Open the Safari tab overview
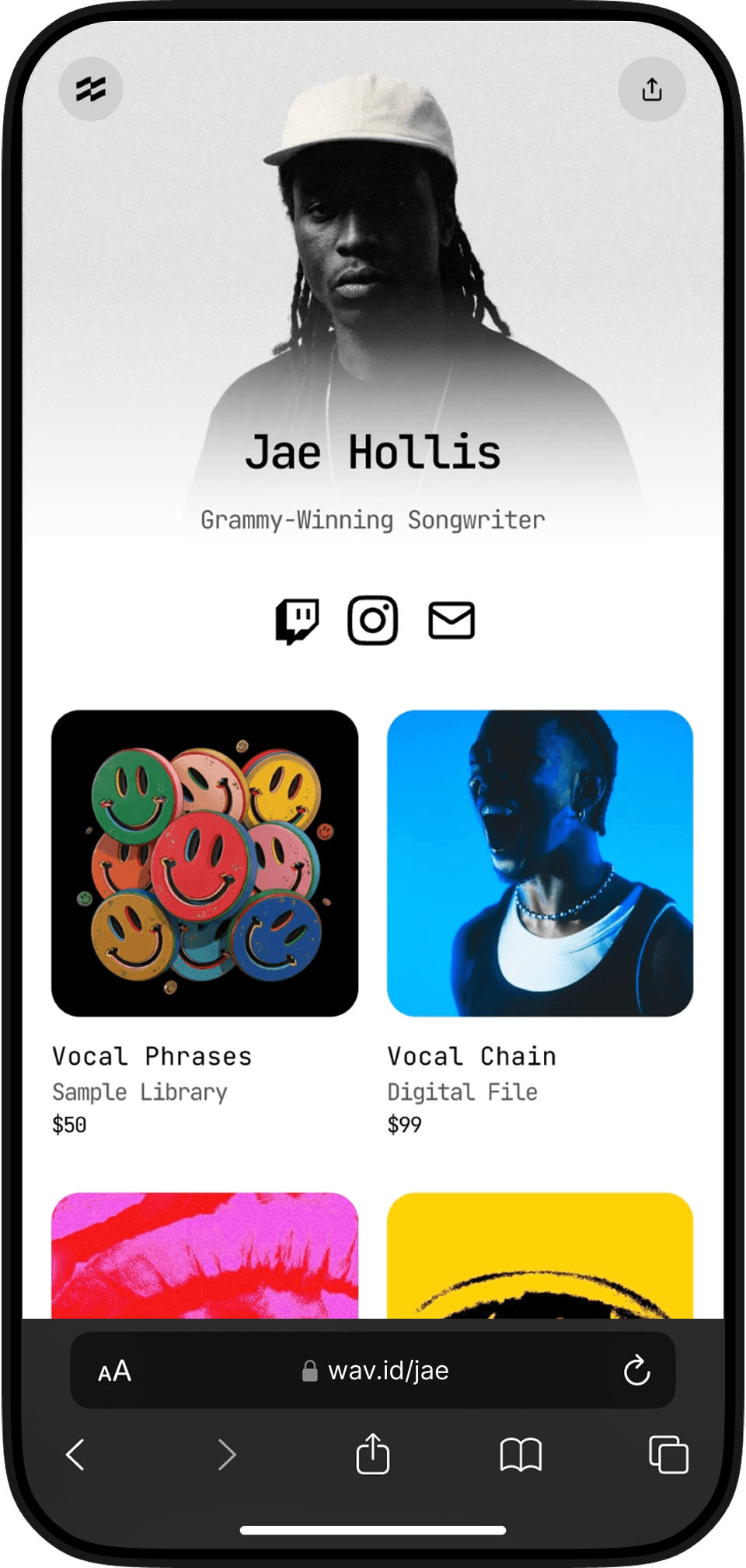Screen dimensions: 746x1568 667,1455
